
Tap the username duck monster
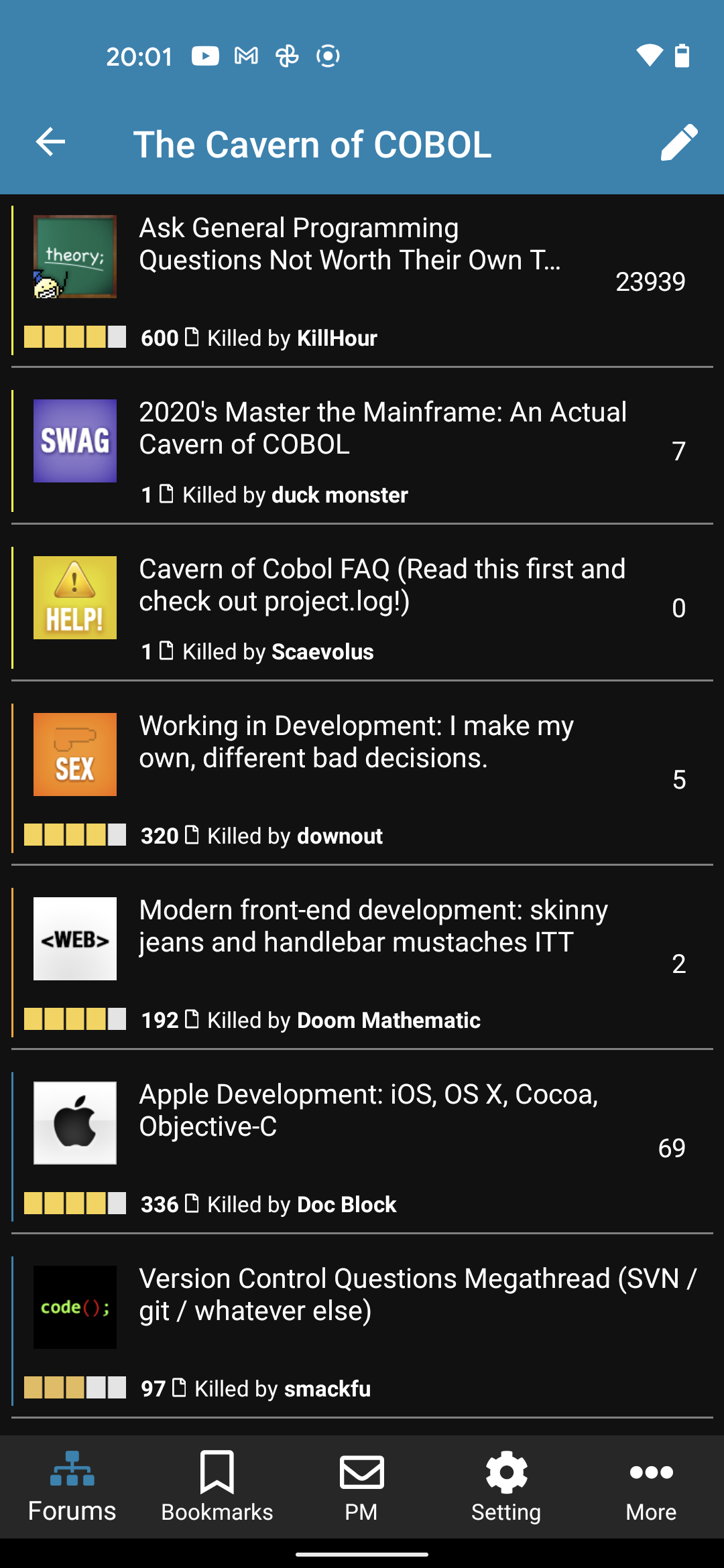tap(339, 495)
